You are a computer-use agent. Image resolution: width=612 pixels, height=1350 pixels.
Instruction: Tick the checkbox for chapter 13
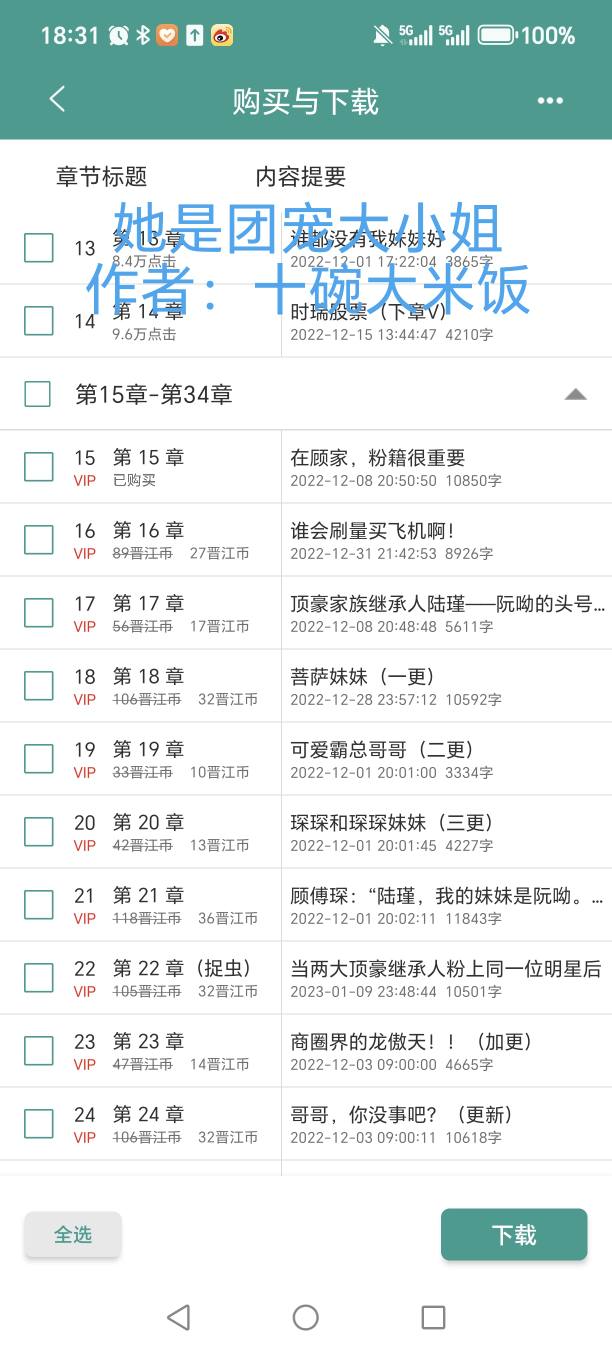[x=38, y=247]
